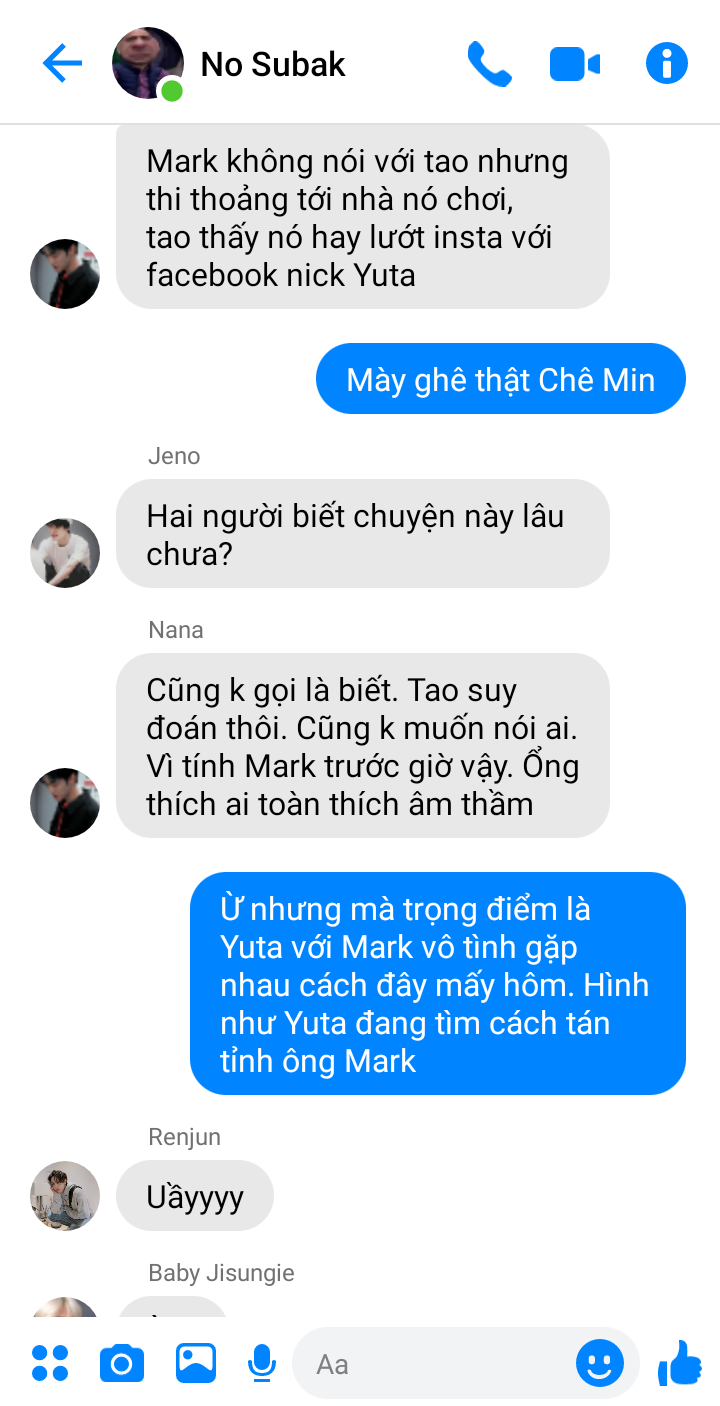Open No Subak group details from title
This screenshot has width=720, height=1406.
[x=272, y=64]
